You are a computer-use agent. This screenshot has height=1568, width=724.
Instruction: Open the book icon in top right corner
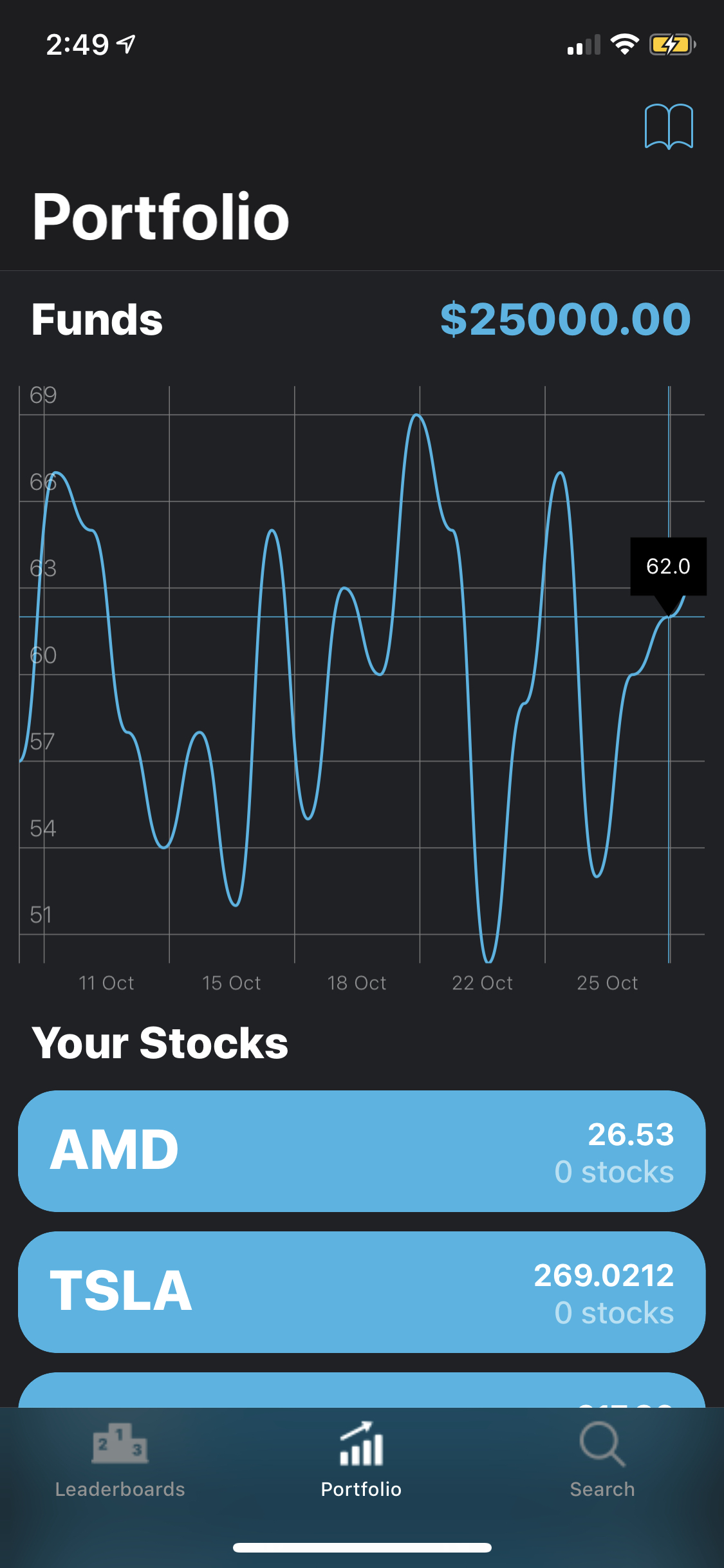pos(669,126)
